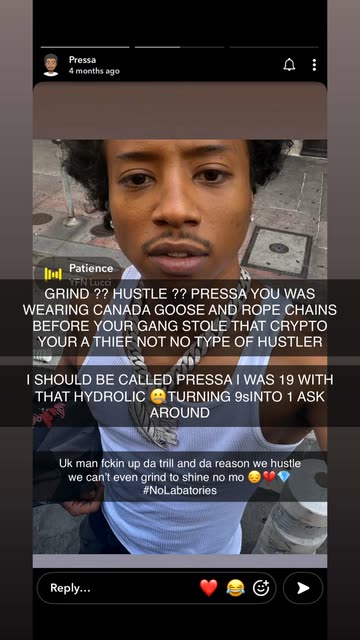Send this story with the arrow button
Image resolution: width=360 pixels, height=640 pixels.
click(303, 588)
